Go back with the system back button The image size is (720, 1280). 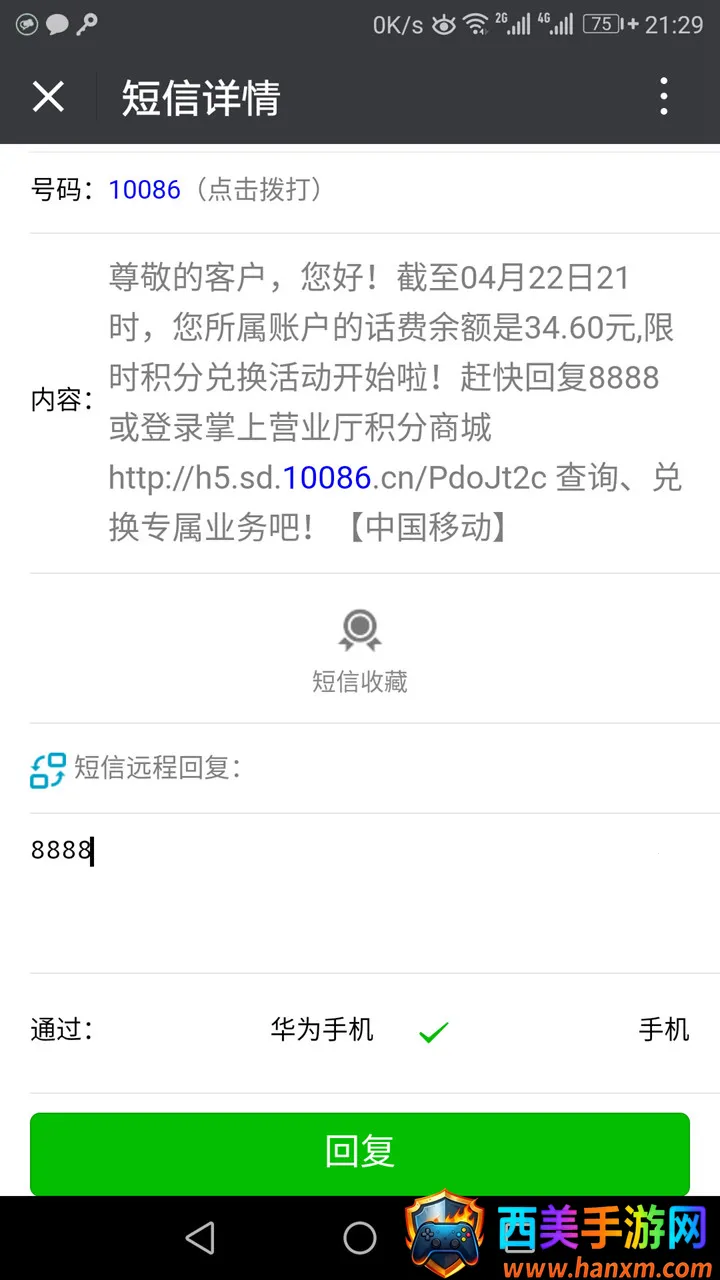[x=201, y=1238]
